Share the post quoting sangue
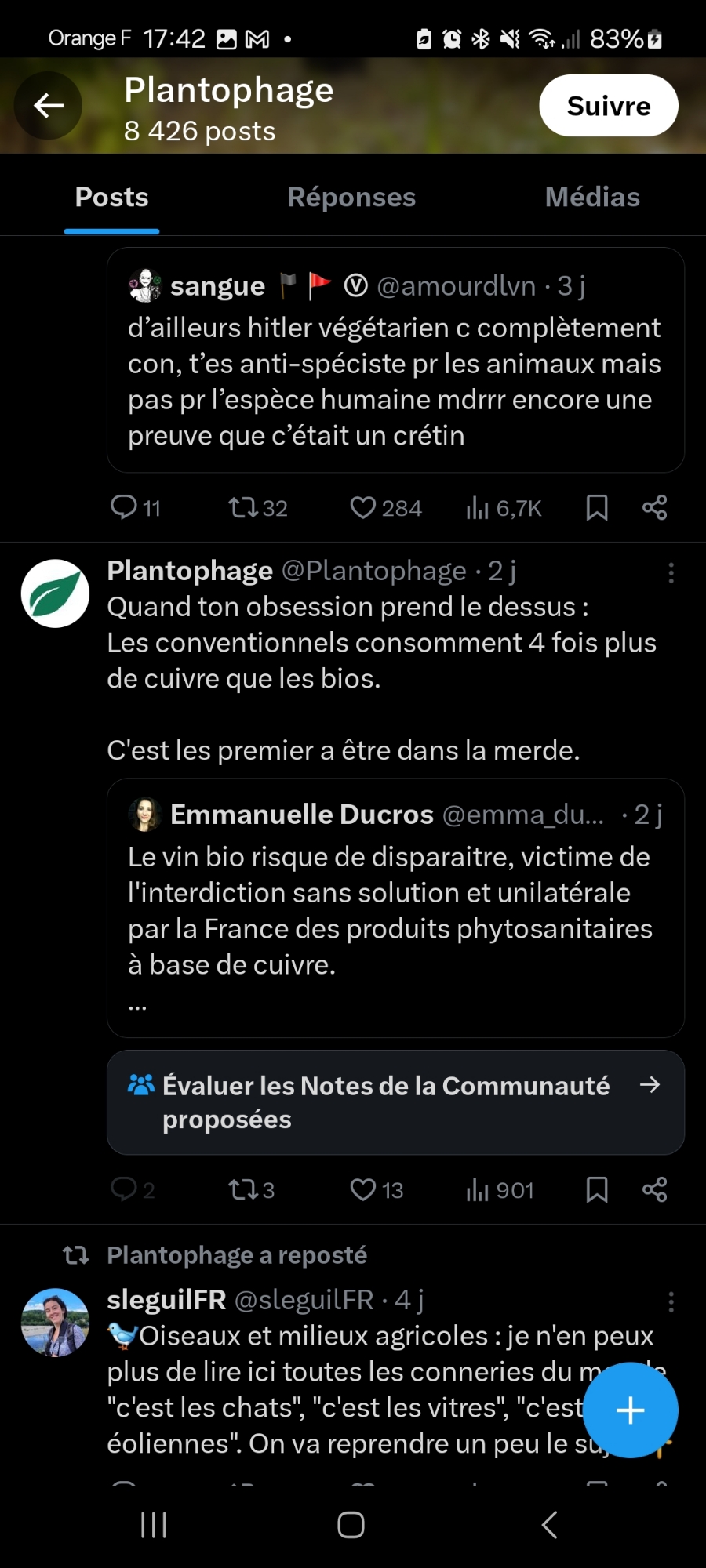Screen dimensions: 706x1568 (x=654, y=508)
